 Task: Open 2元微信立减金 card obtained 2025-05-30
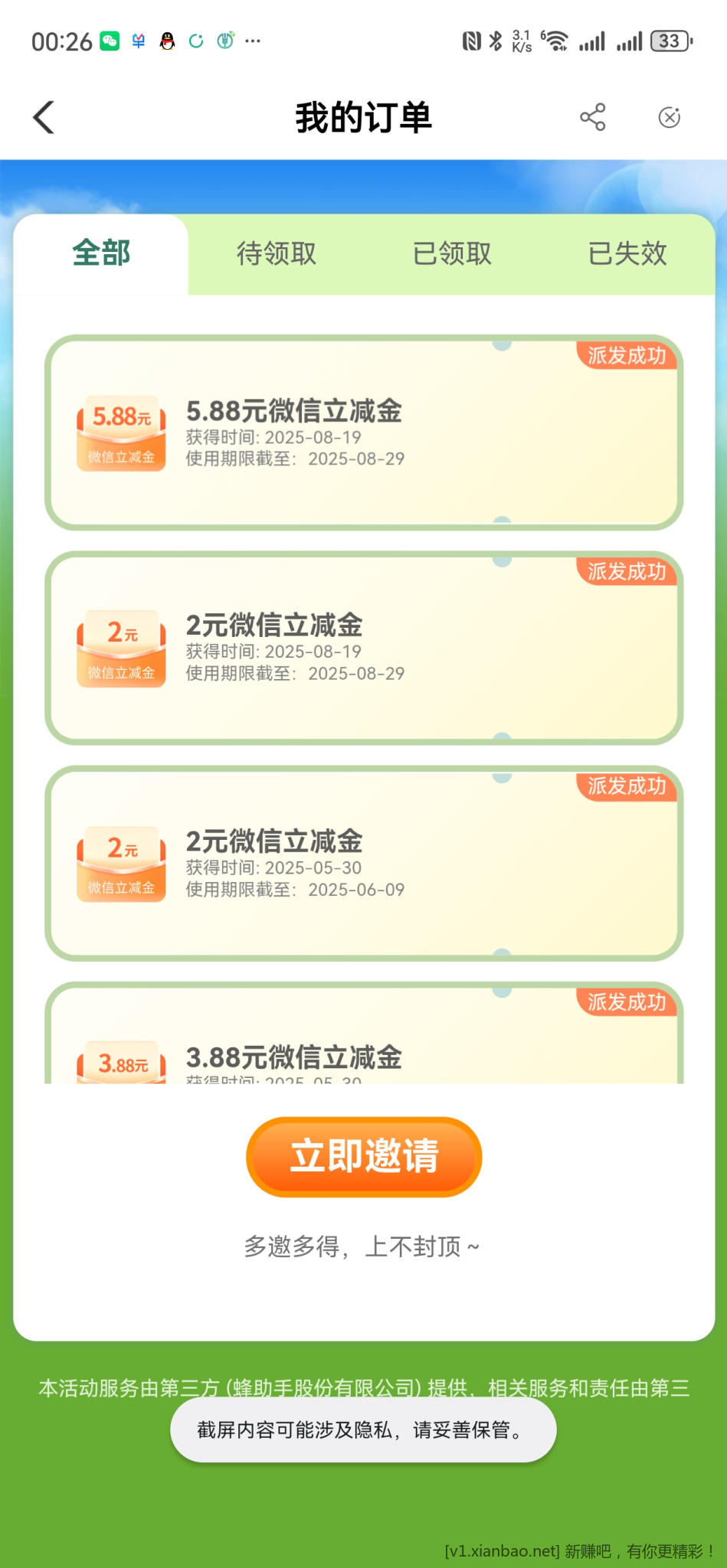coord(363,864)
